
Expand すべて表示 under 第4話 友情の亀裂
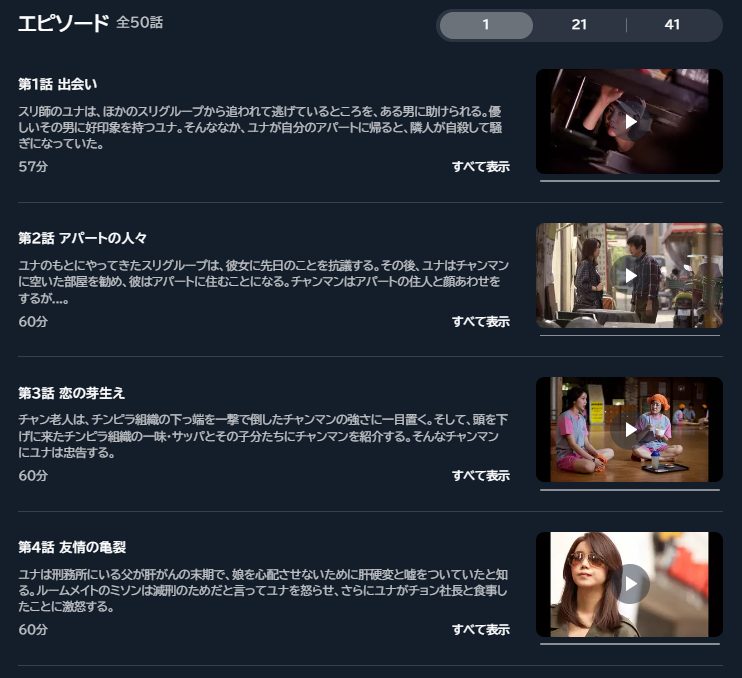[480, 630]
